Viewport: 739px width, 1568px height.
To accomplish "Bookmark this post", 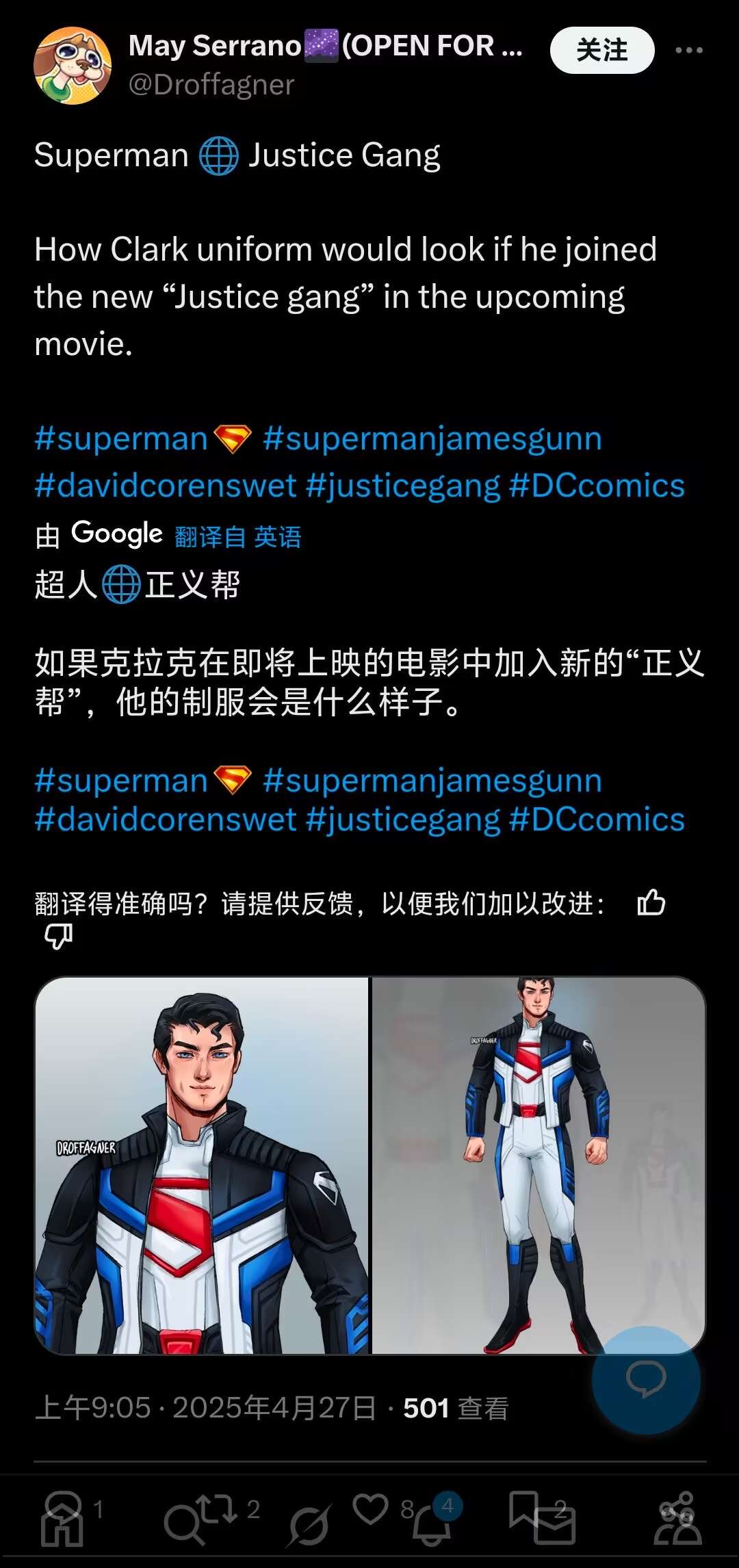I will point(525,1507).
